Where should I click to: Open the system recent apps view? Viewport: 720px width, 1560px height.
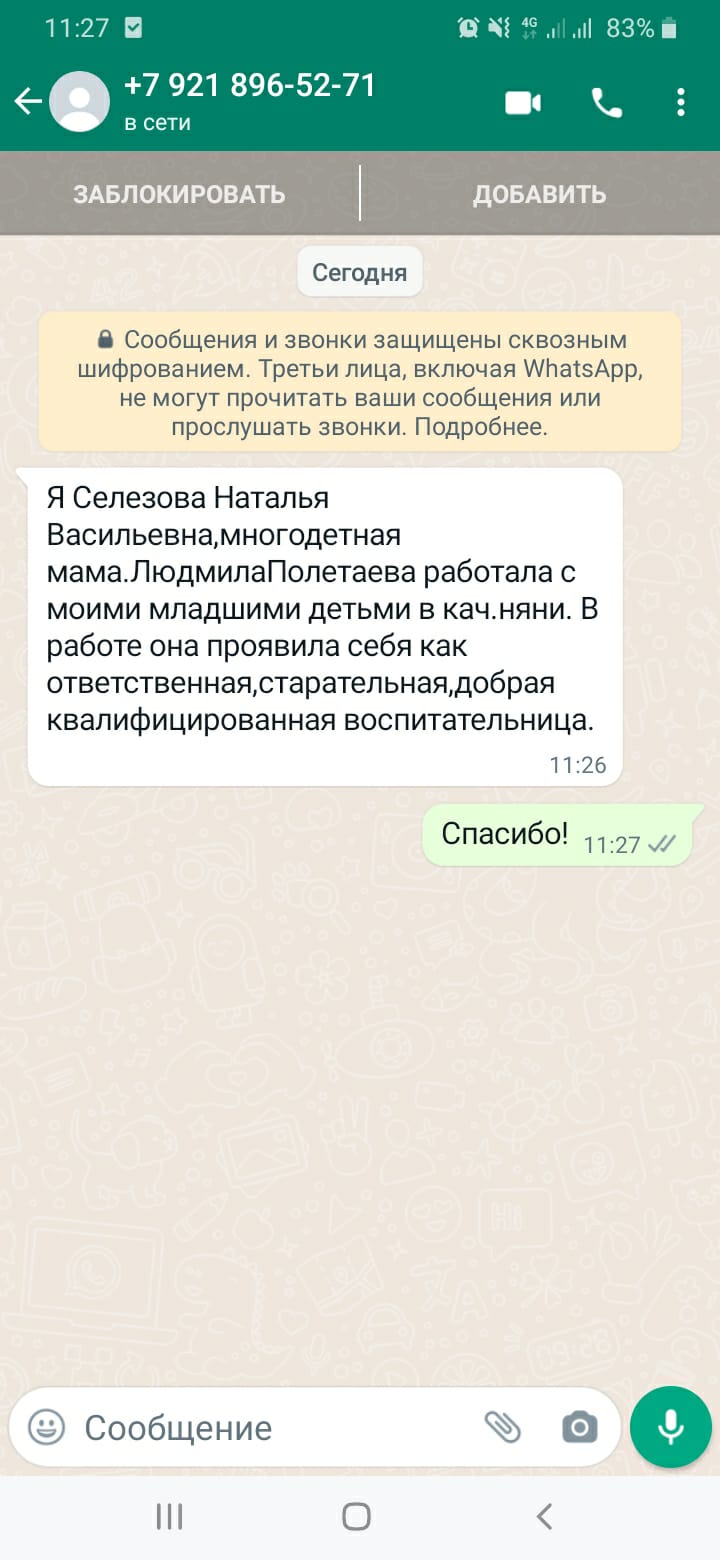169,1517
